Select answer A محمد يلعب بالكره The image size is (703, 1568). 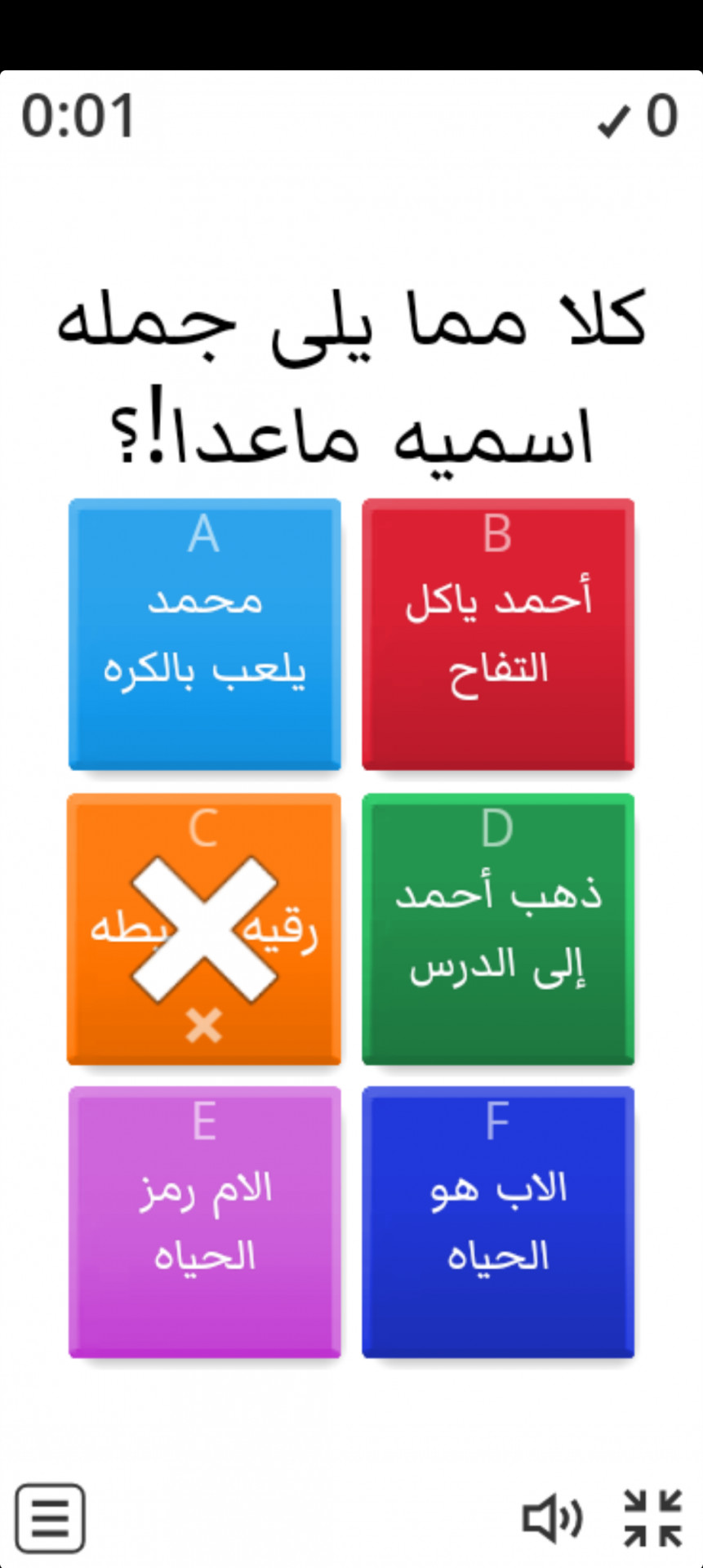[204, 634]
